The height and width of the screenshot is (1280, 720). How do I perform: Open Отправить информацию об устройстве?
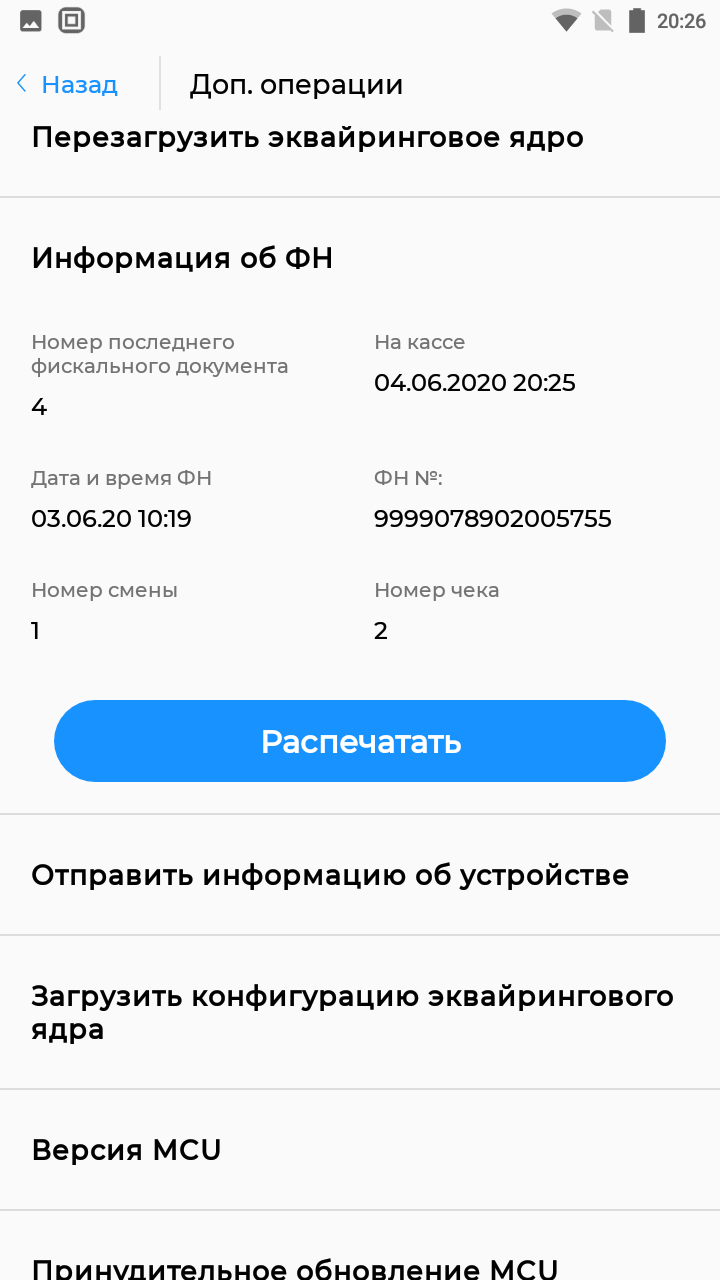(x=360, y=875)
